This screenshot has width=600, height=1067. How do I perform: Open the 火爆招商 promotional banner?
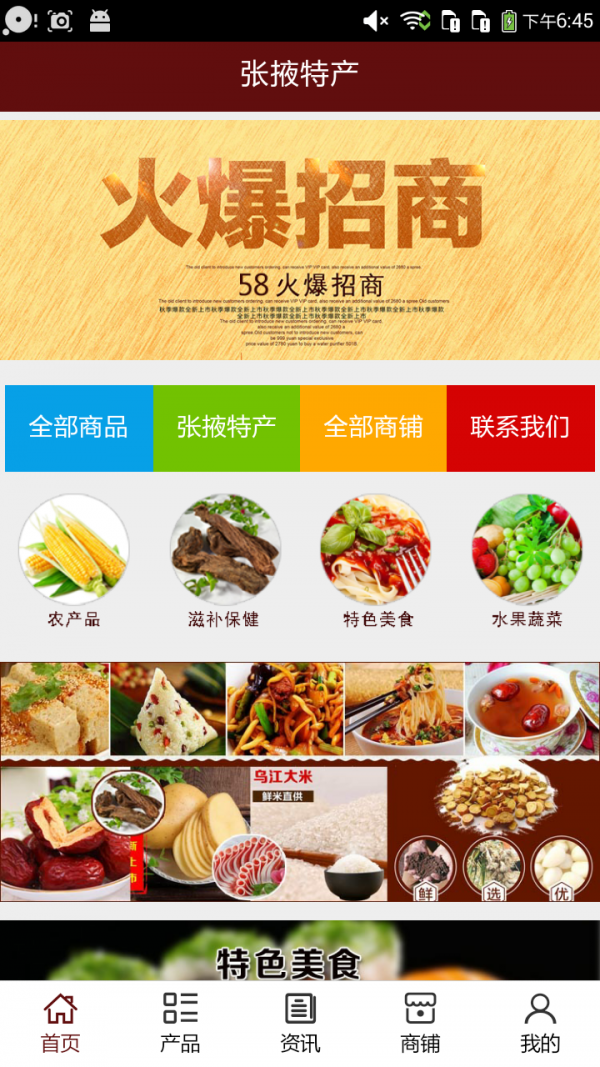pyautogui.click(x=300, y=240)
